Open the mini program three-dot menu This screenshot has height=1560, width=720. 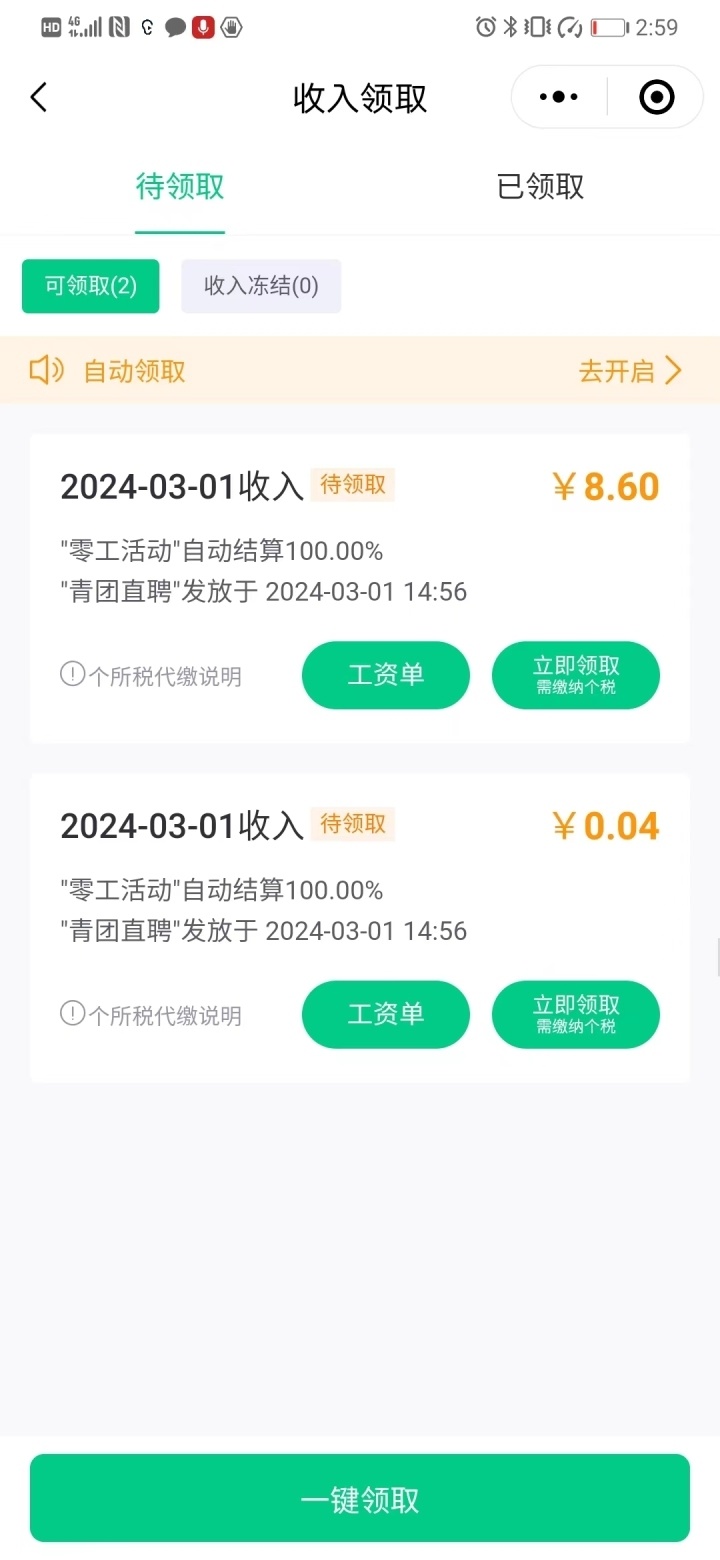click(x=559, y=97)
